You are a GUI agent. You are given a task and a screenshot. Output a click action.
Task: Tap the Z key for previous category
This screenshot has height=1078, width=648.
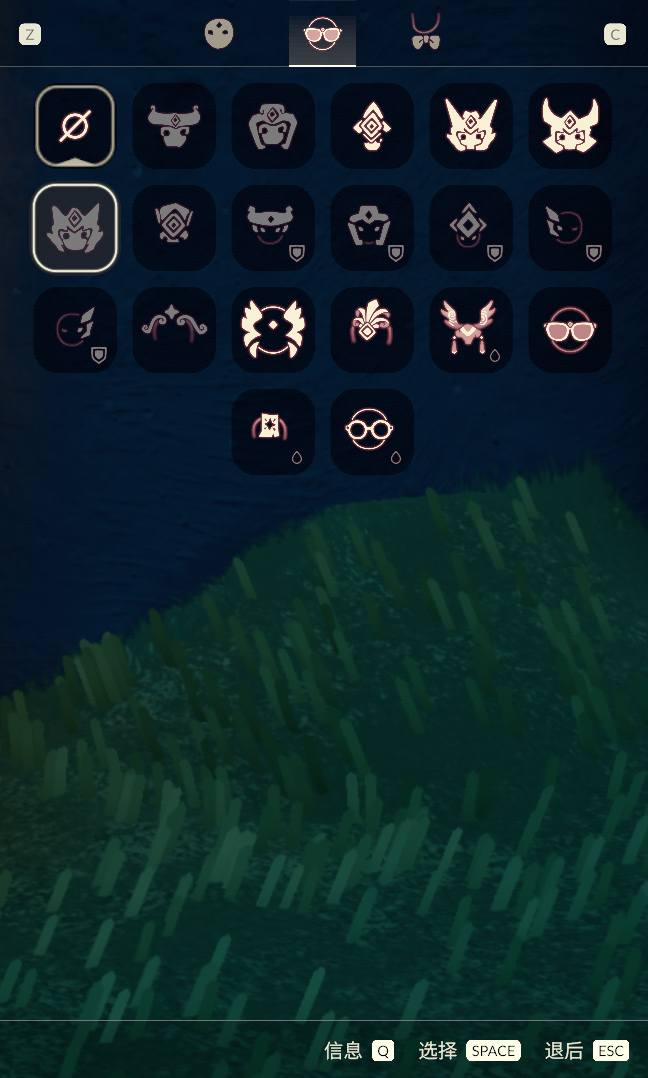[x=30, y=35]
